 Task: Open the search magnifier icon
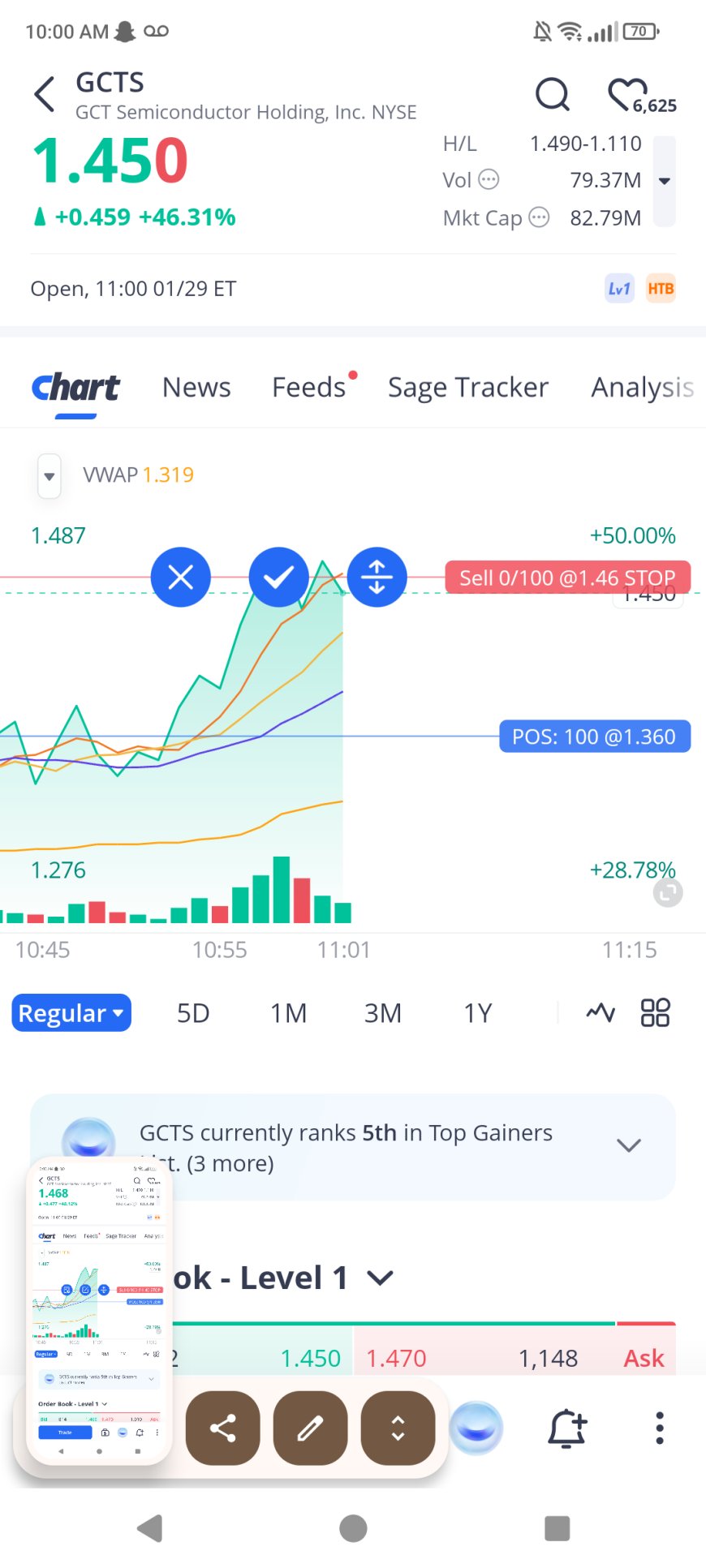[553, 95]
